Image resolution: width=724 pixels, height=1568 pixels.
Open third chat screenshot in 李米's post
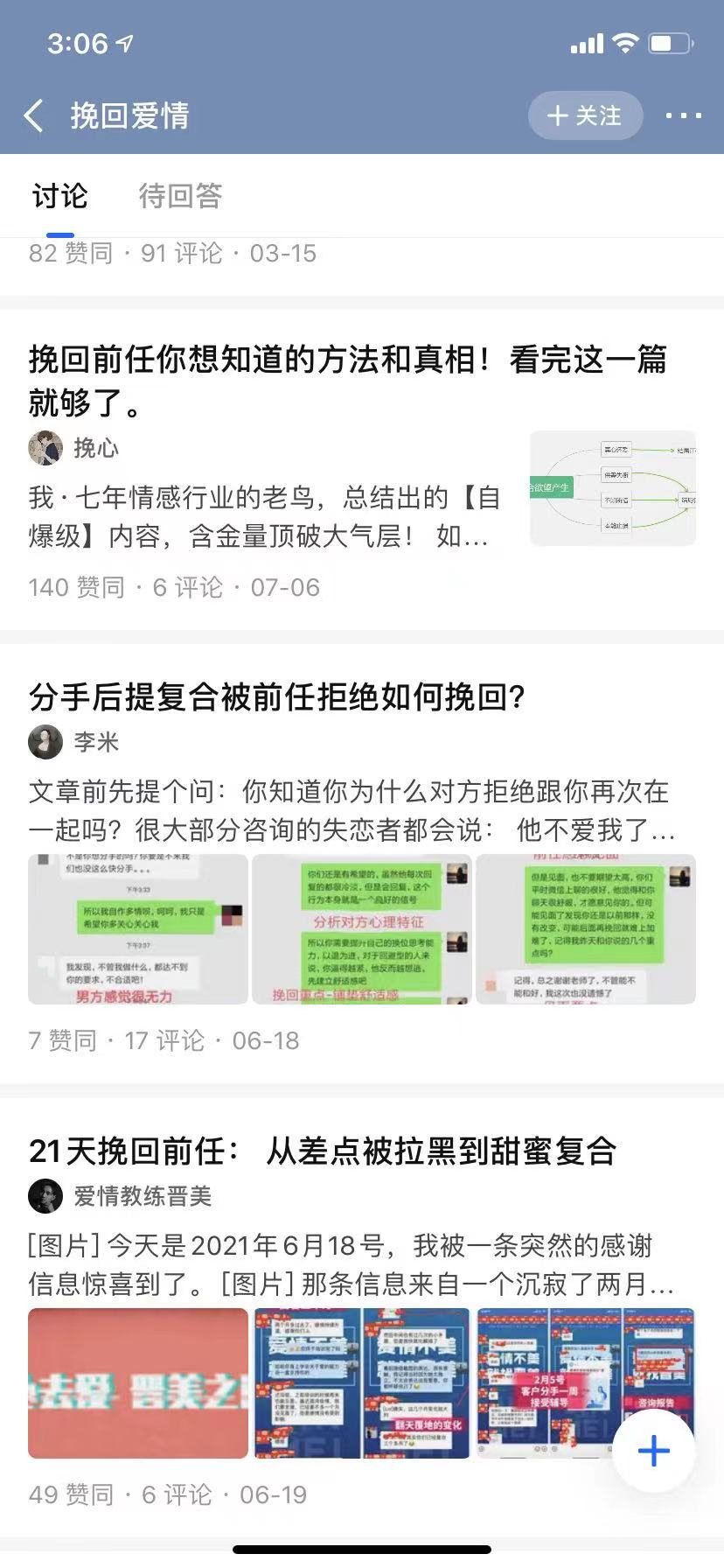586,929
